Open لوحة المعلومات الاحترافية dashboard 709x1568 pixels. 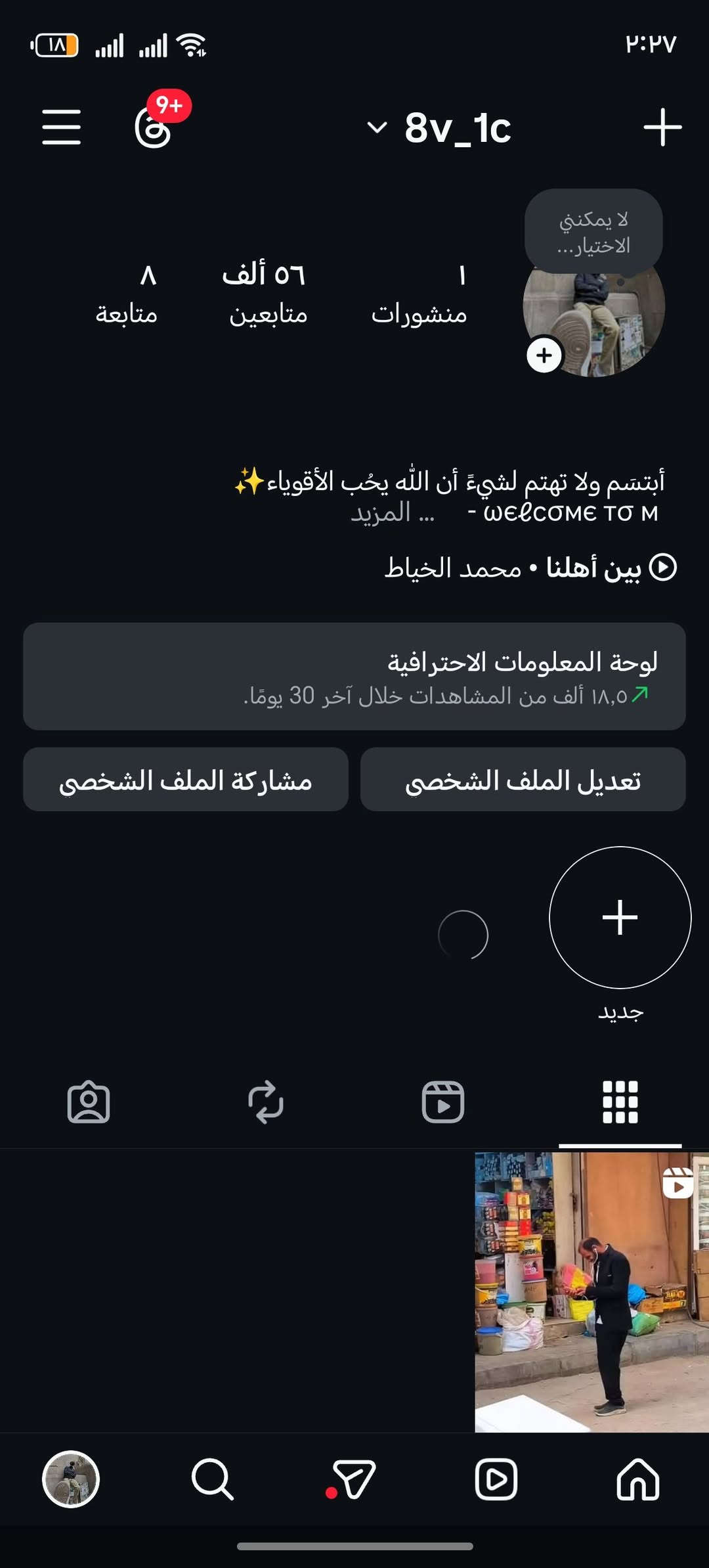click(x=354, y=676)
